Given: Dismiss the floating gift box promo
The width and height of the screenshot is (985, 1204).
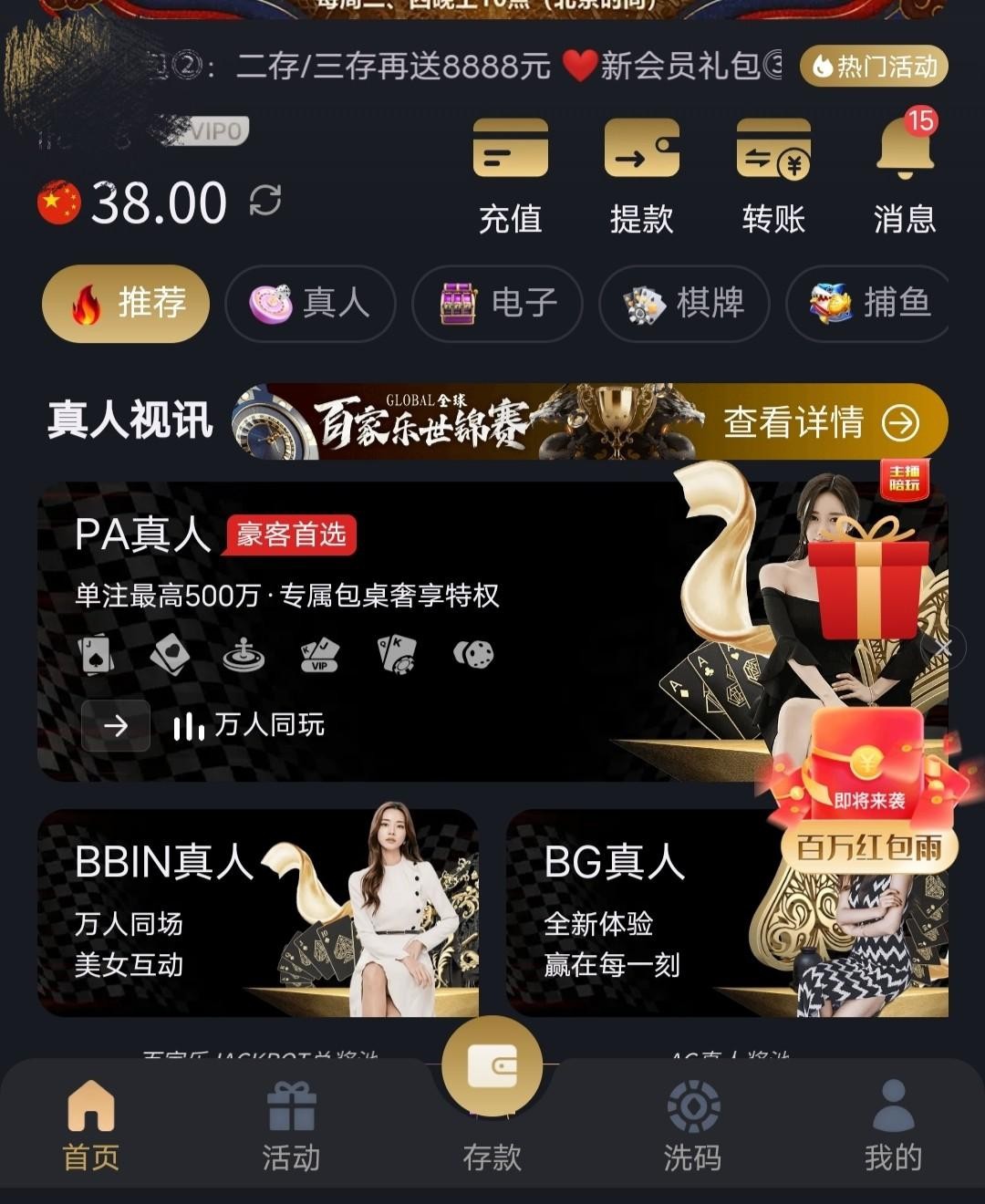Looking at the screenshot, I should click(943, 648).
